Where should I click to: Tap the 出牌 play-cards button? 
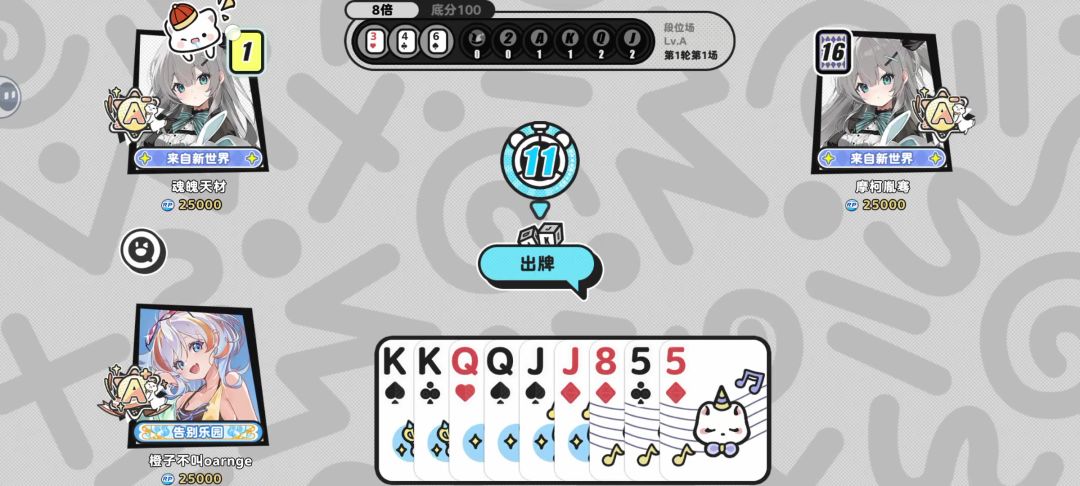(537, 265)
